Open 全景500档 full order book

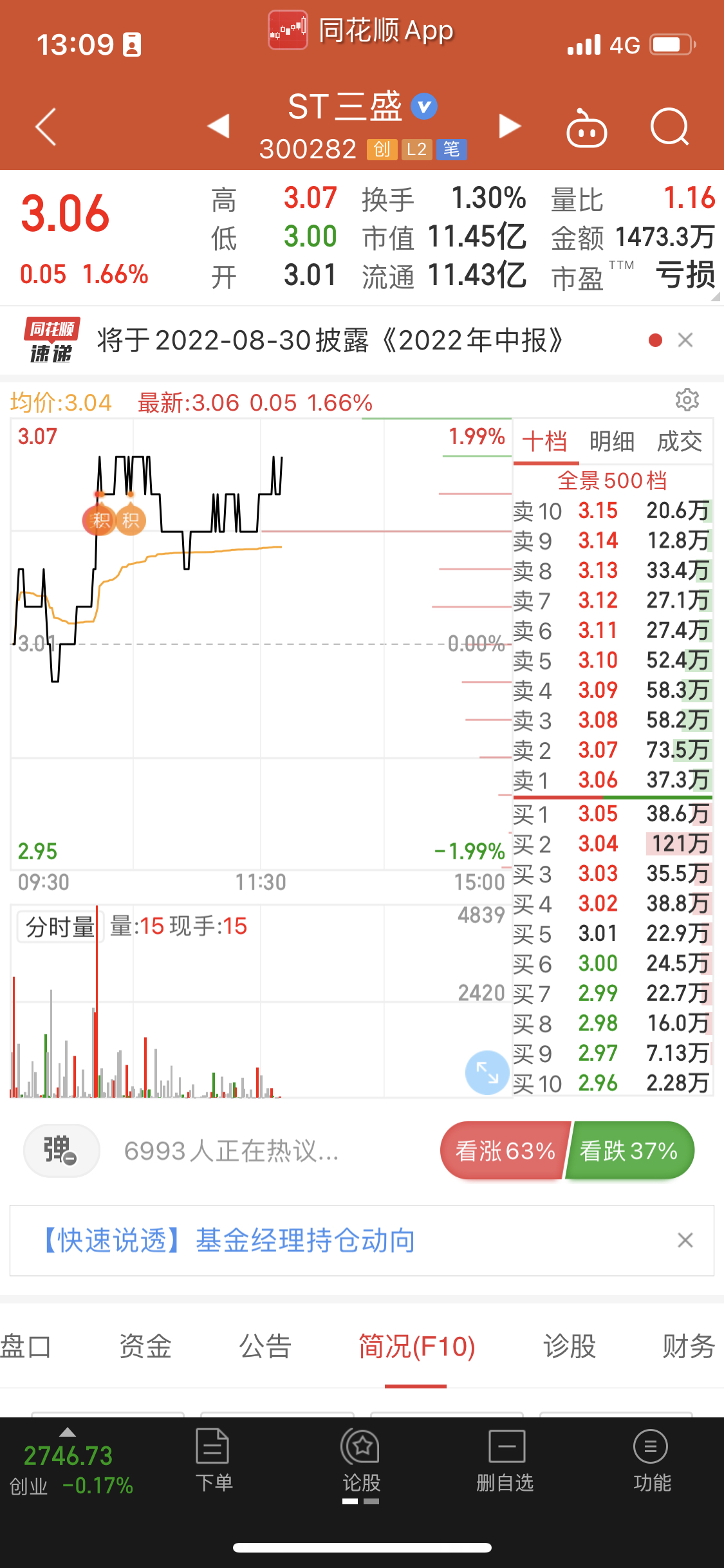pyautogui.click(x=612, y=480)
